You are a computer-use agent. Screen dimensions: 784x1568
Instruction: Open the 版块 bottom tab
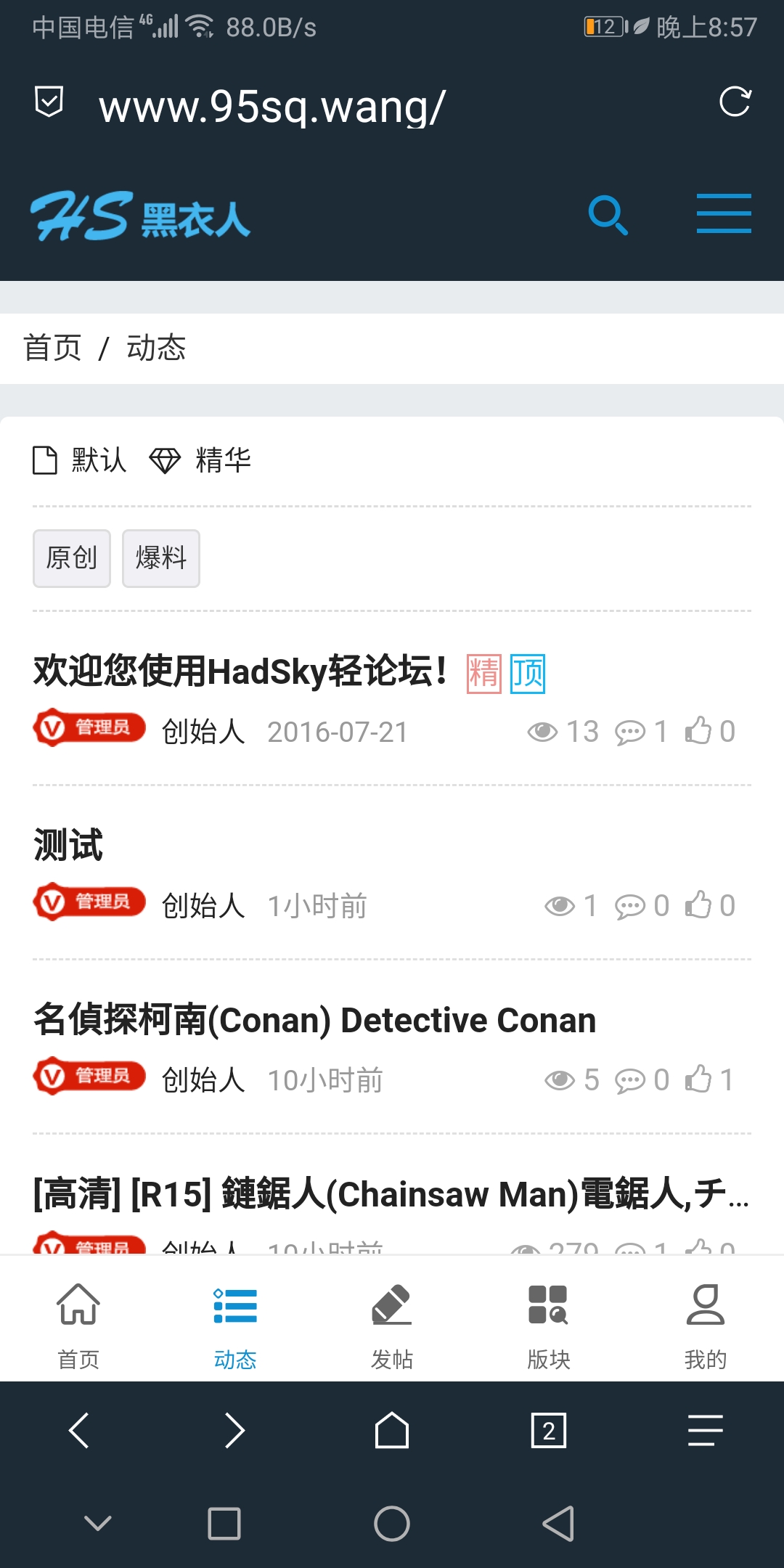tap(549, 1326)
